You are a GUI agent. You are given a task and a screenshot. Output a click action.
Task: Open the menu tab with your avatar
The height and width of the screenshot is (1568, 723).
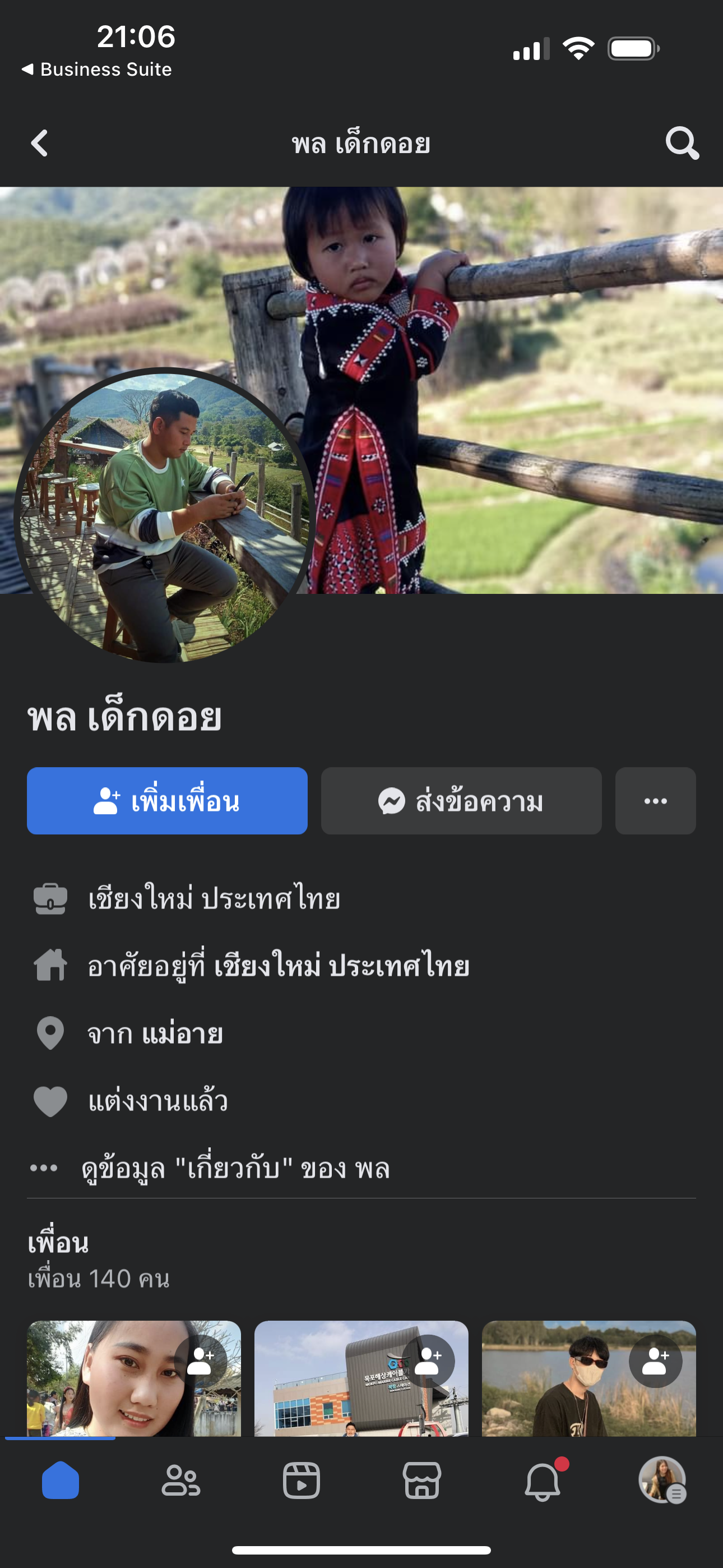click(x=662, y=1481)
